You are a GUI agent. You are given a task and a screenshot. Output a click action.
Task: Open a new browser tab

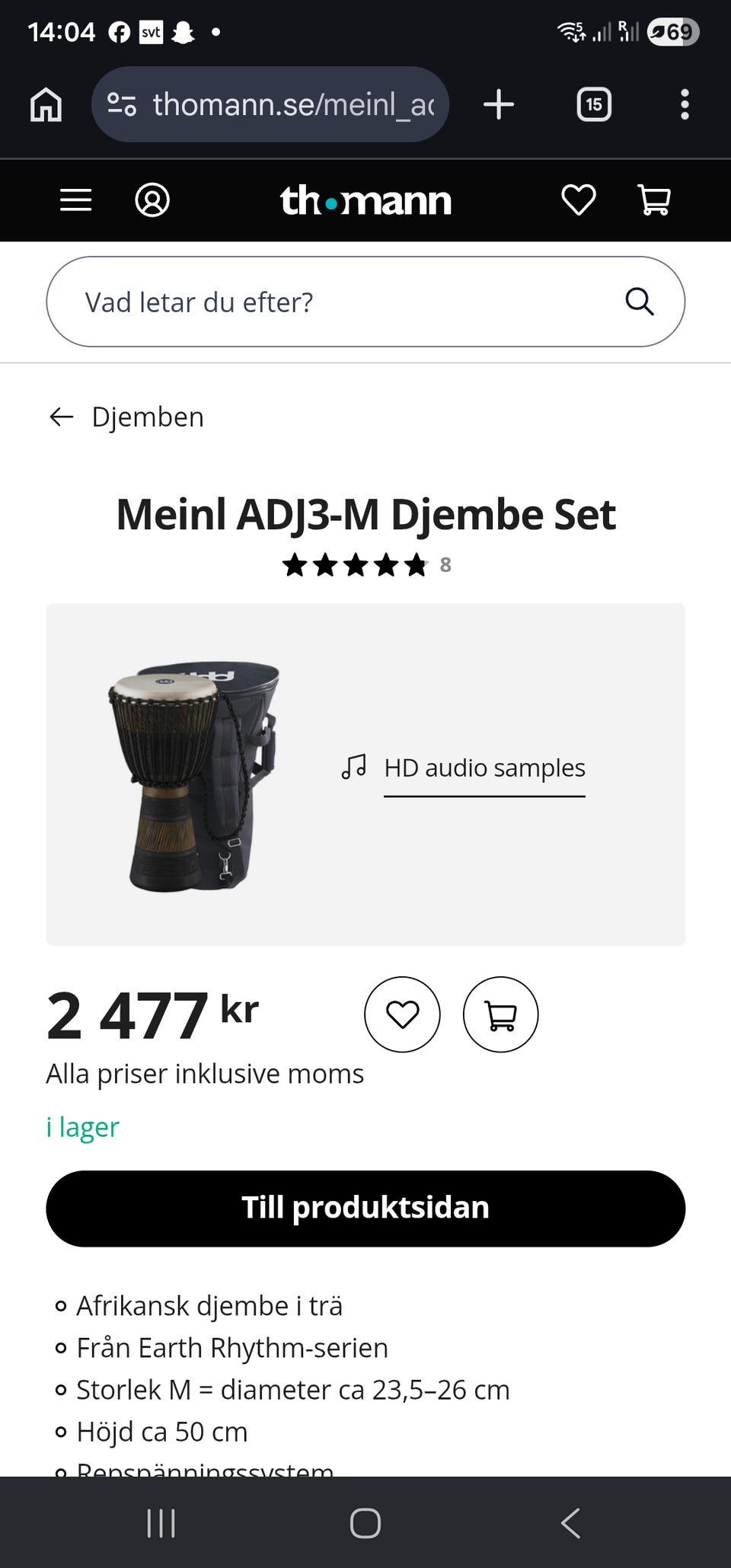coord(499,104)
